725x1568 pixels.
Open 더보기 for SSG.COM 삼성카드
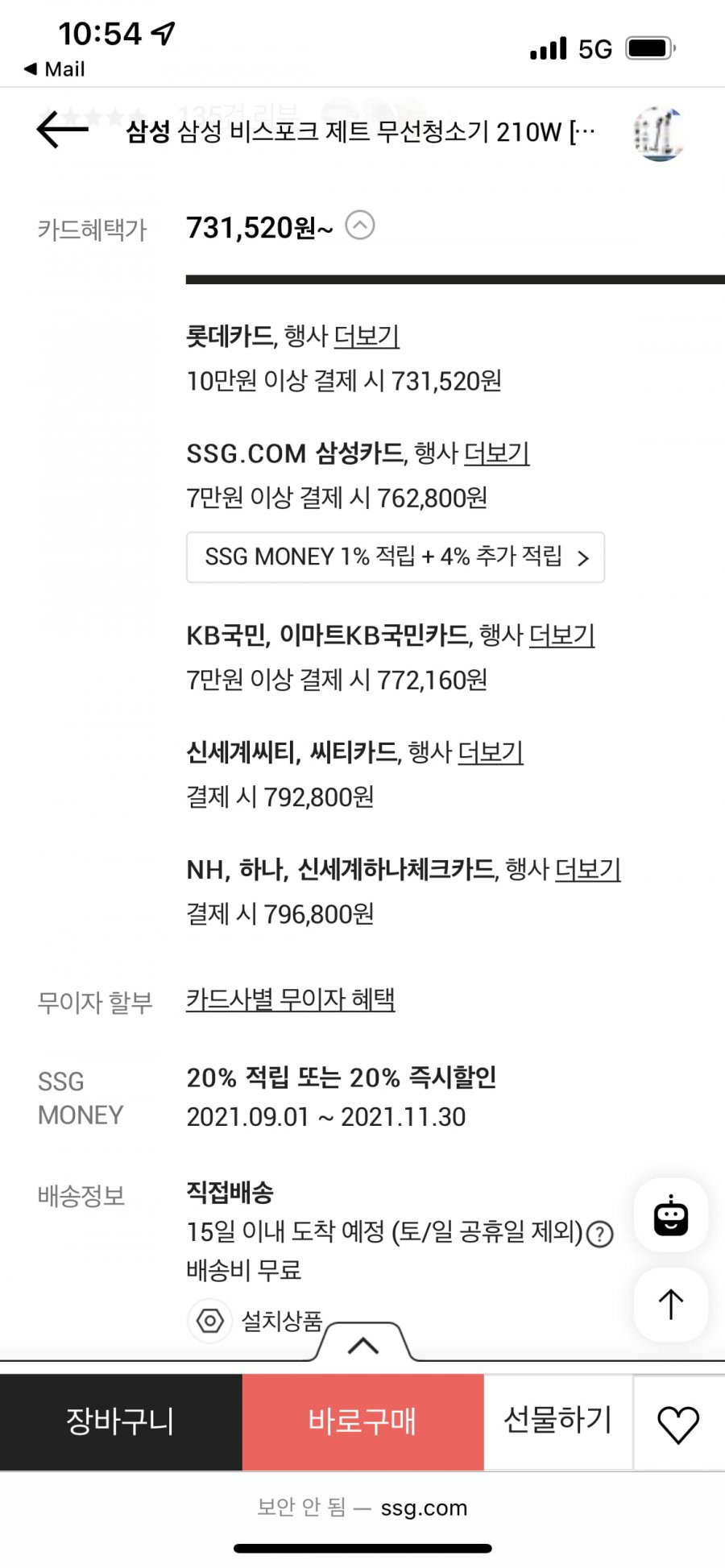[x=496, y=453]
